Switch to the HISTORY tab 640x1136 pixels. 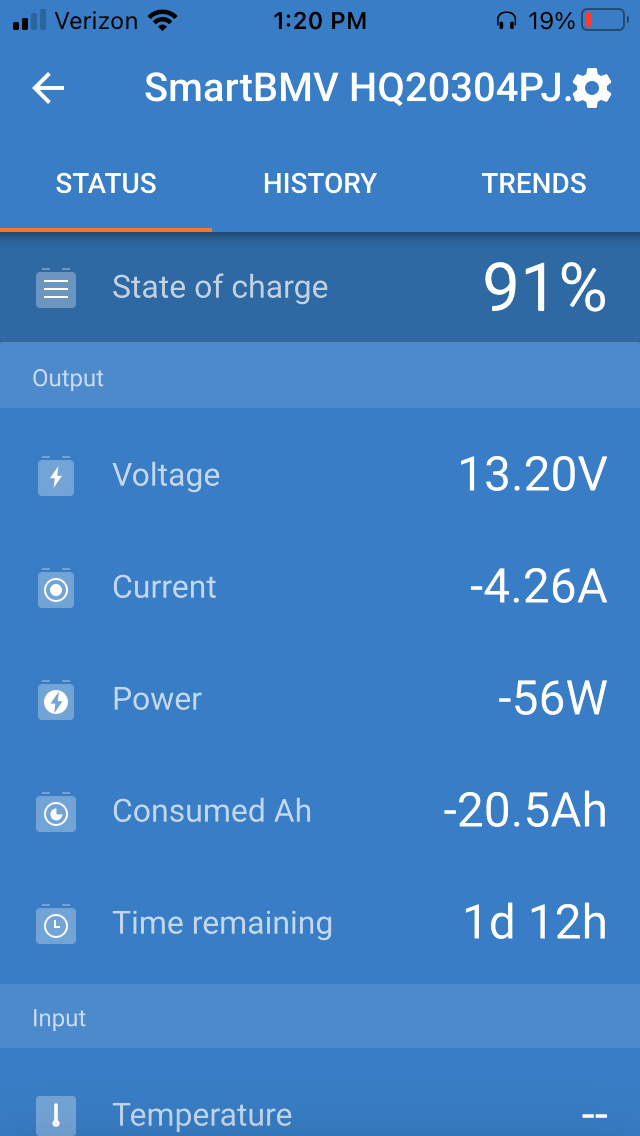pyautogui.click(x=320, y=183)
